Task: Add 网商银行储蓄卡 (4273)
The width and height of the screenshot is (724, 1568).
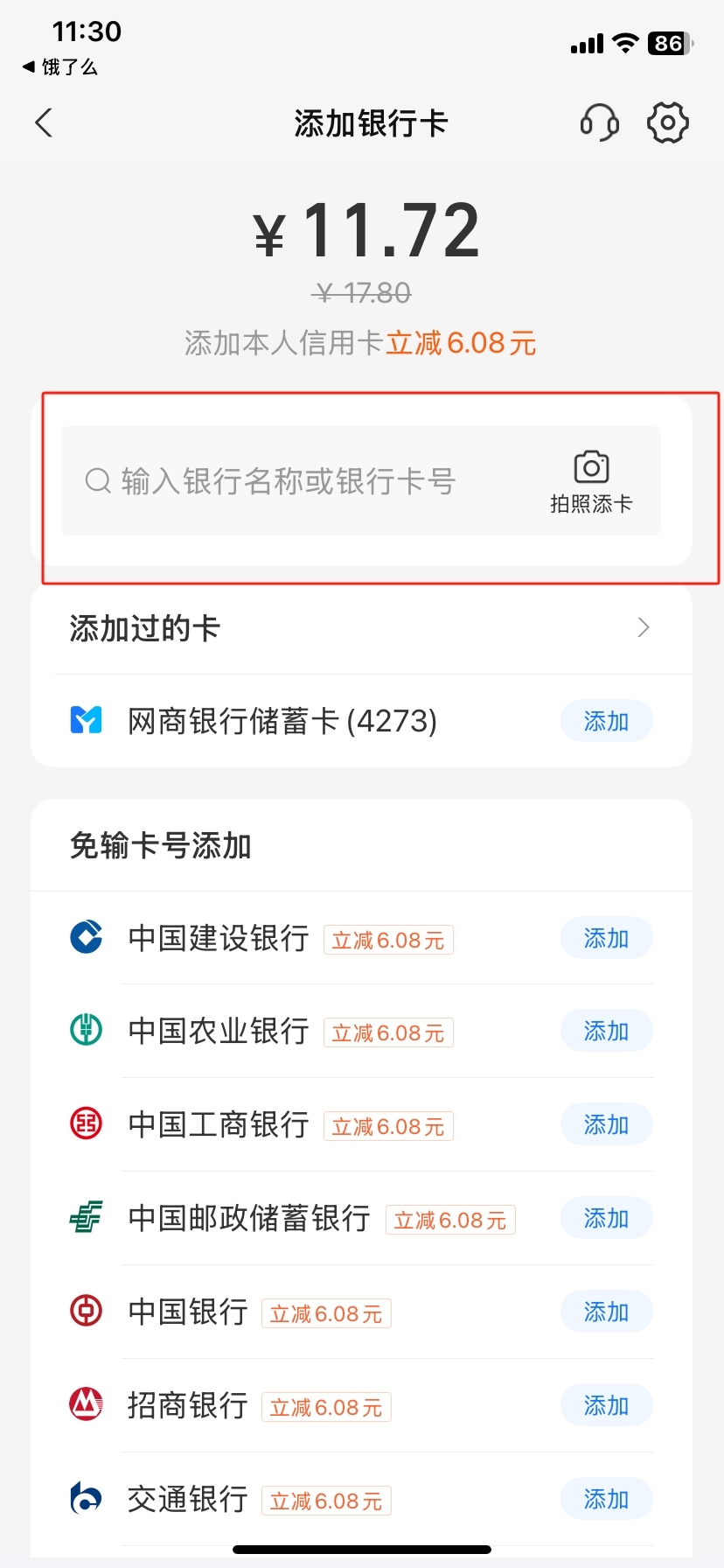Action: pyautogui.click(x=606, y=721)
